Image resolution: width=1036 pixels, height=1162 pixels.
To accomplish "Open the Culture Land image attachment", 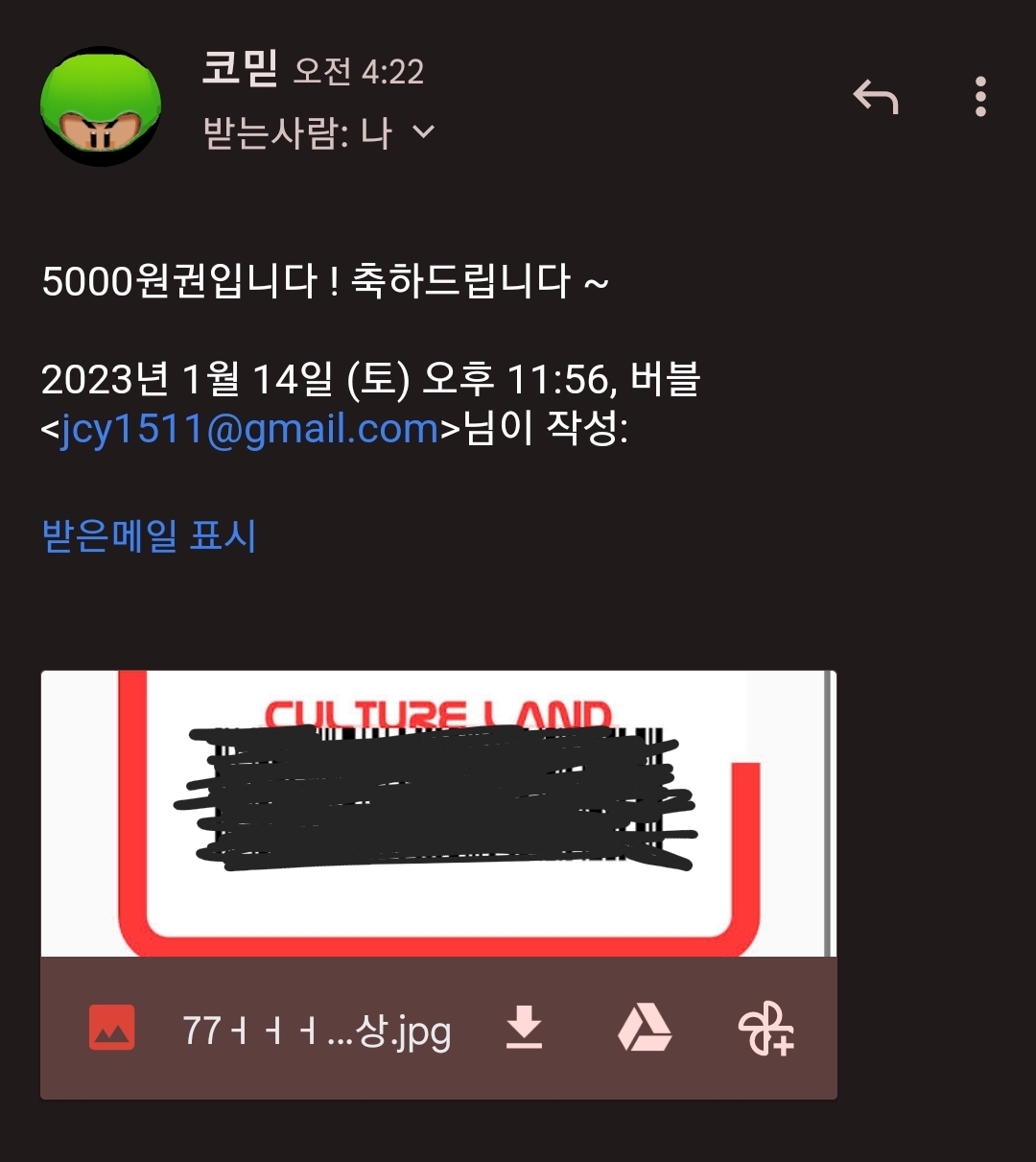I will point(438,813).
